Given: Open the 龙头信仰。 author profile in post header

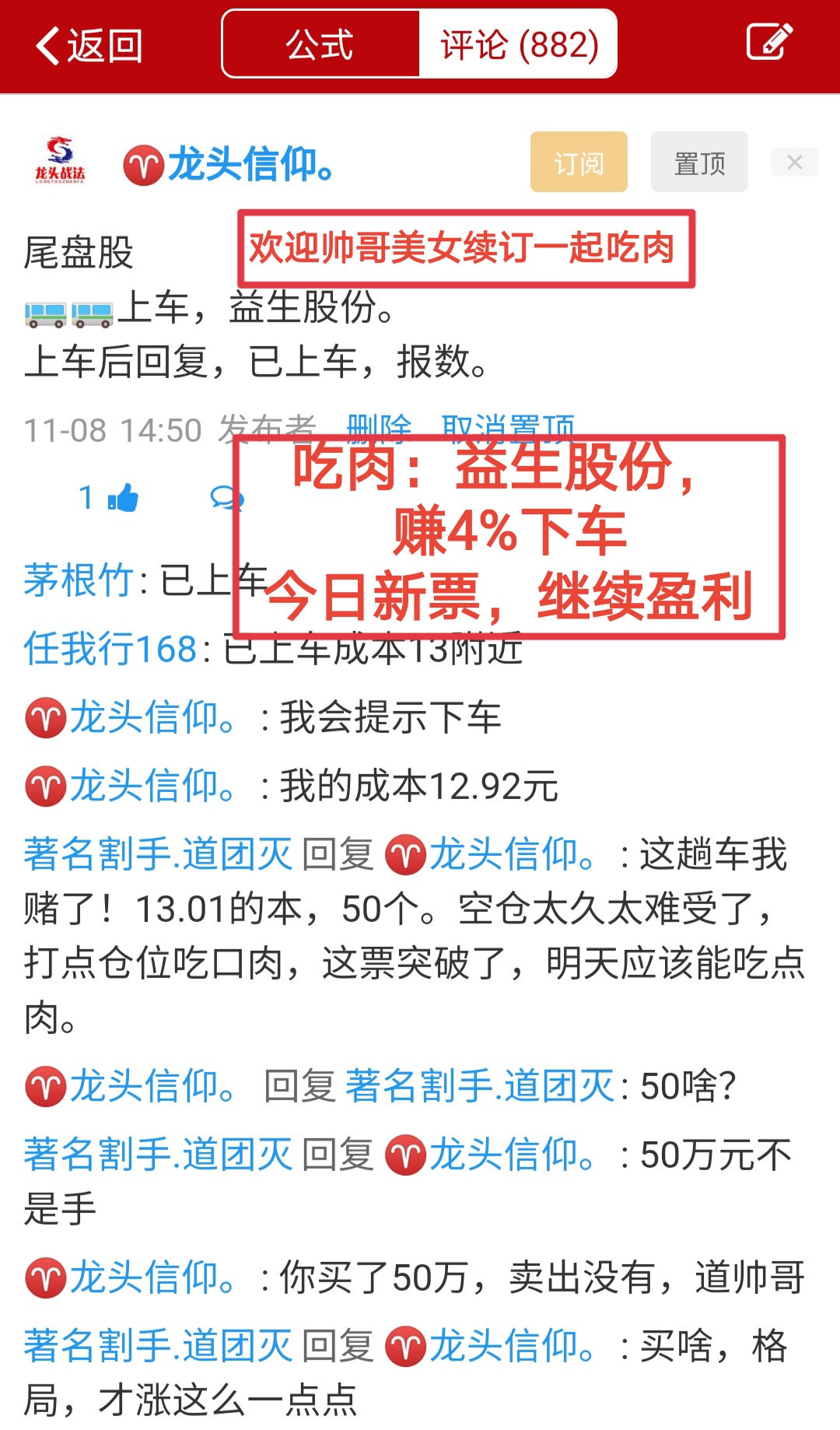Looking at the screenshot, I should [250, 164].
